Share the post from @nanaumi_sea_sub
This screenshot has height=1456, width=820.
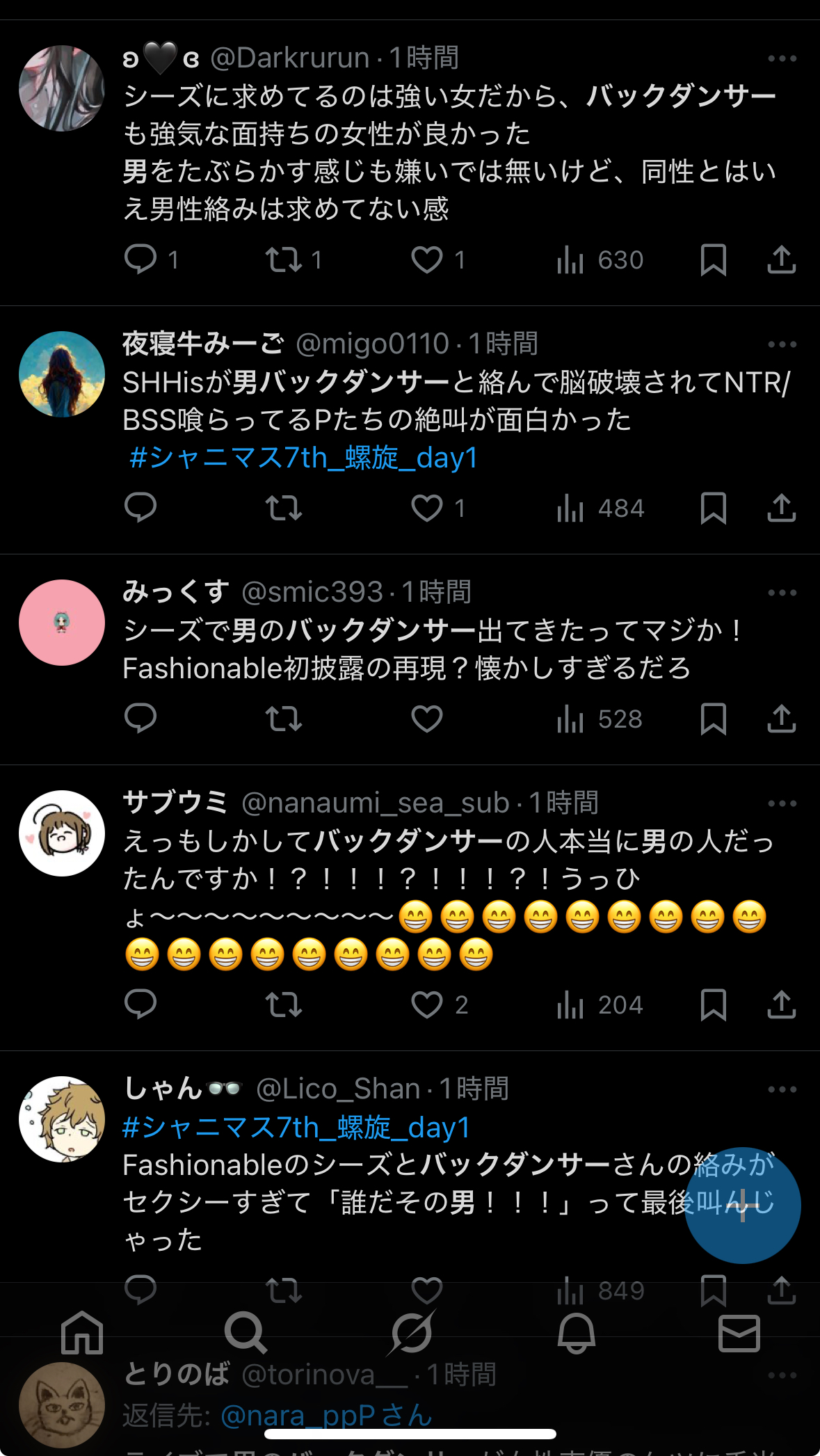[781, 1005]
